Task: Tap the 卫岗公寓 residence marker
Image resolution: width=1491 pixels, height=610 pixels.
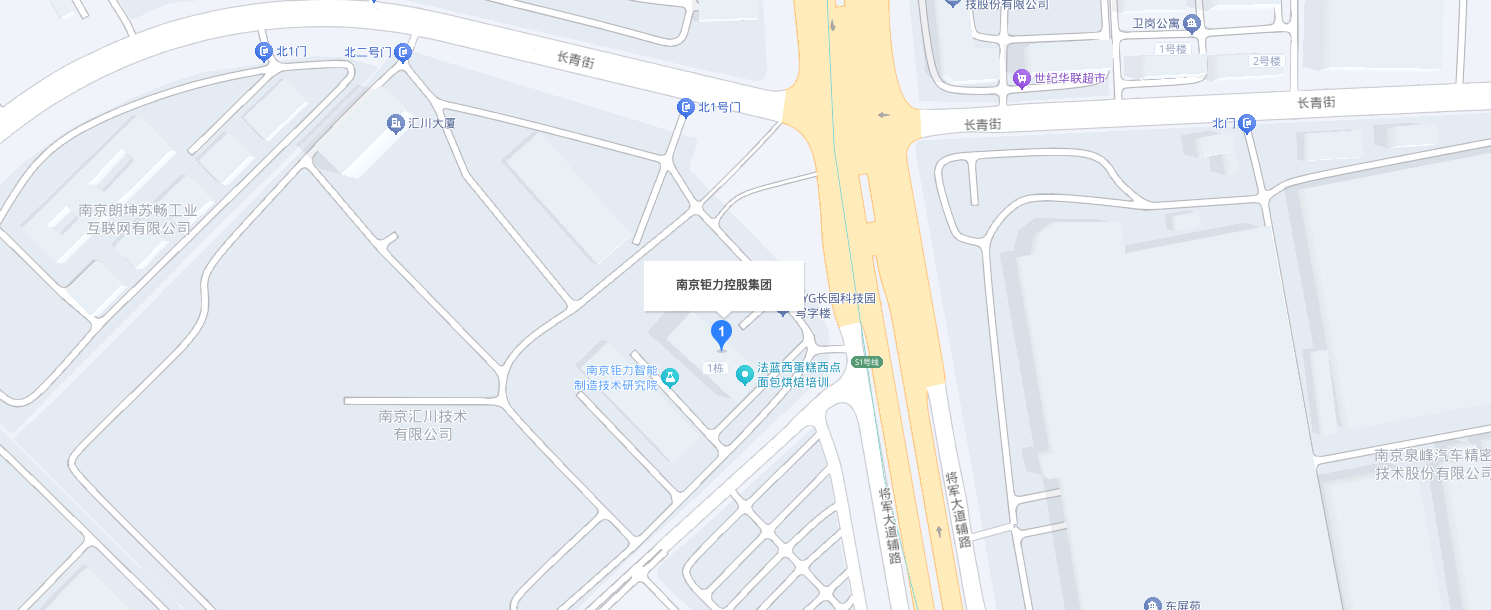Action: [1191, 22]
